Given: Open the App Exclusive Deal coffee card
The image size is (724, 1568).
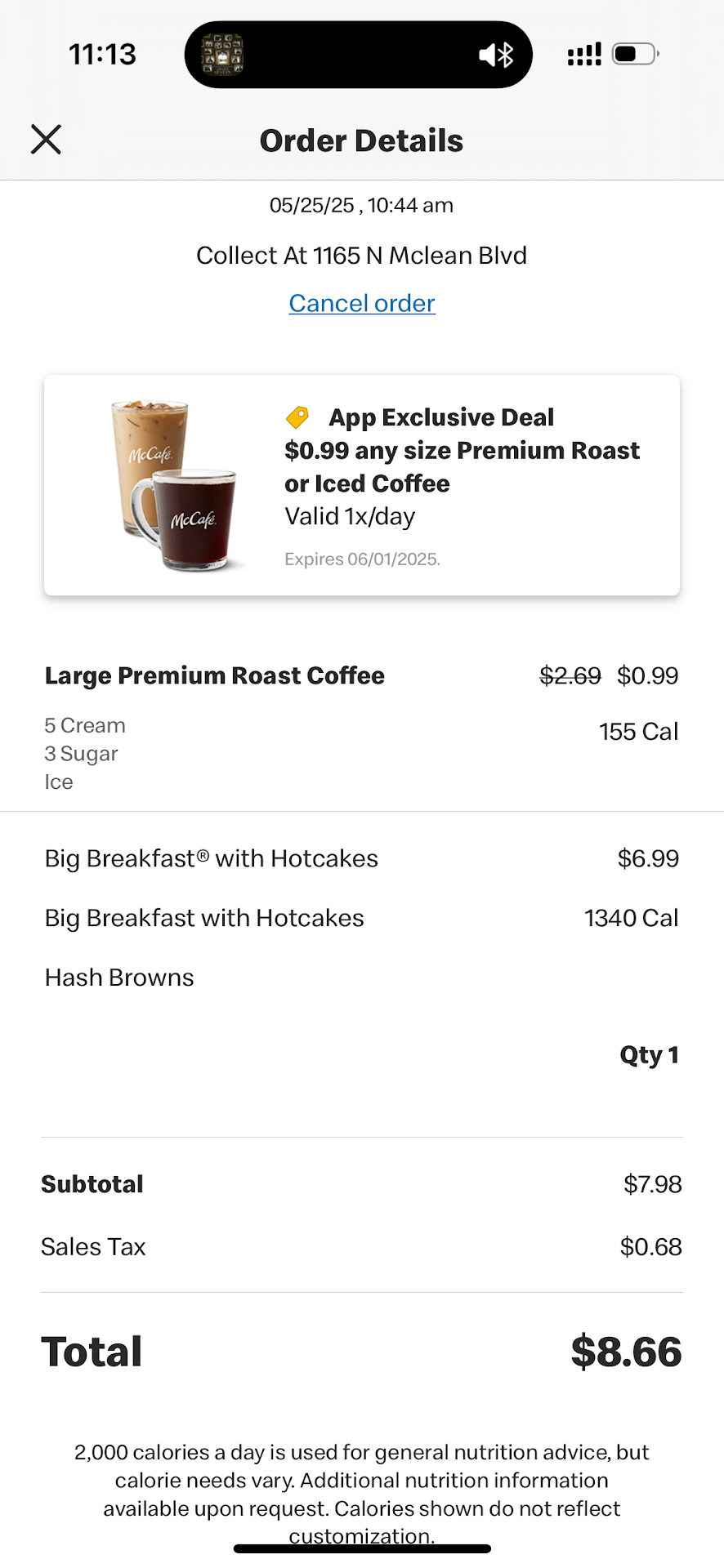Looking at the screenshot, I should (x=362, y=485).
